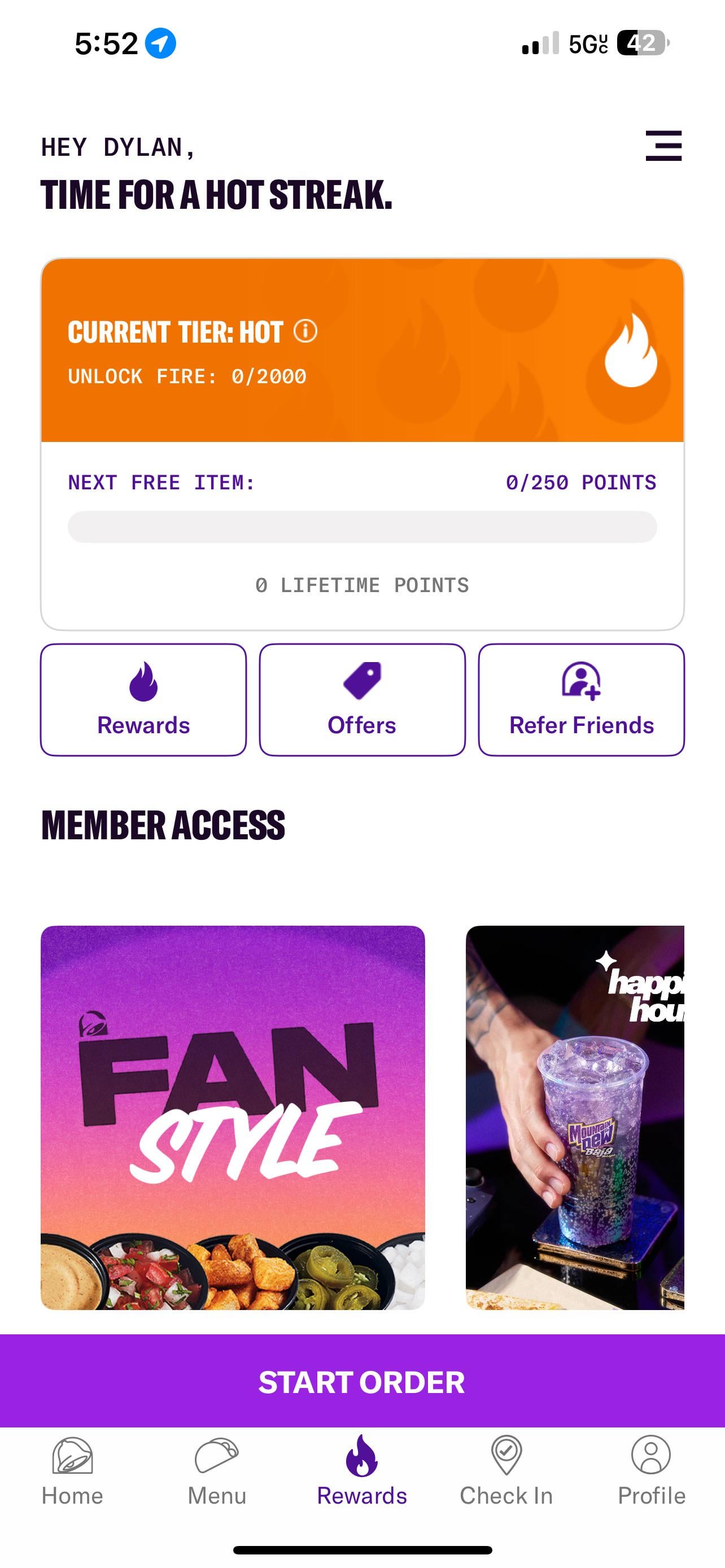This screenshot has height=1568, width=725.
Task: Open the Happier Hour drink card
Action: click(x=575, y=1118)
